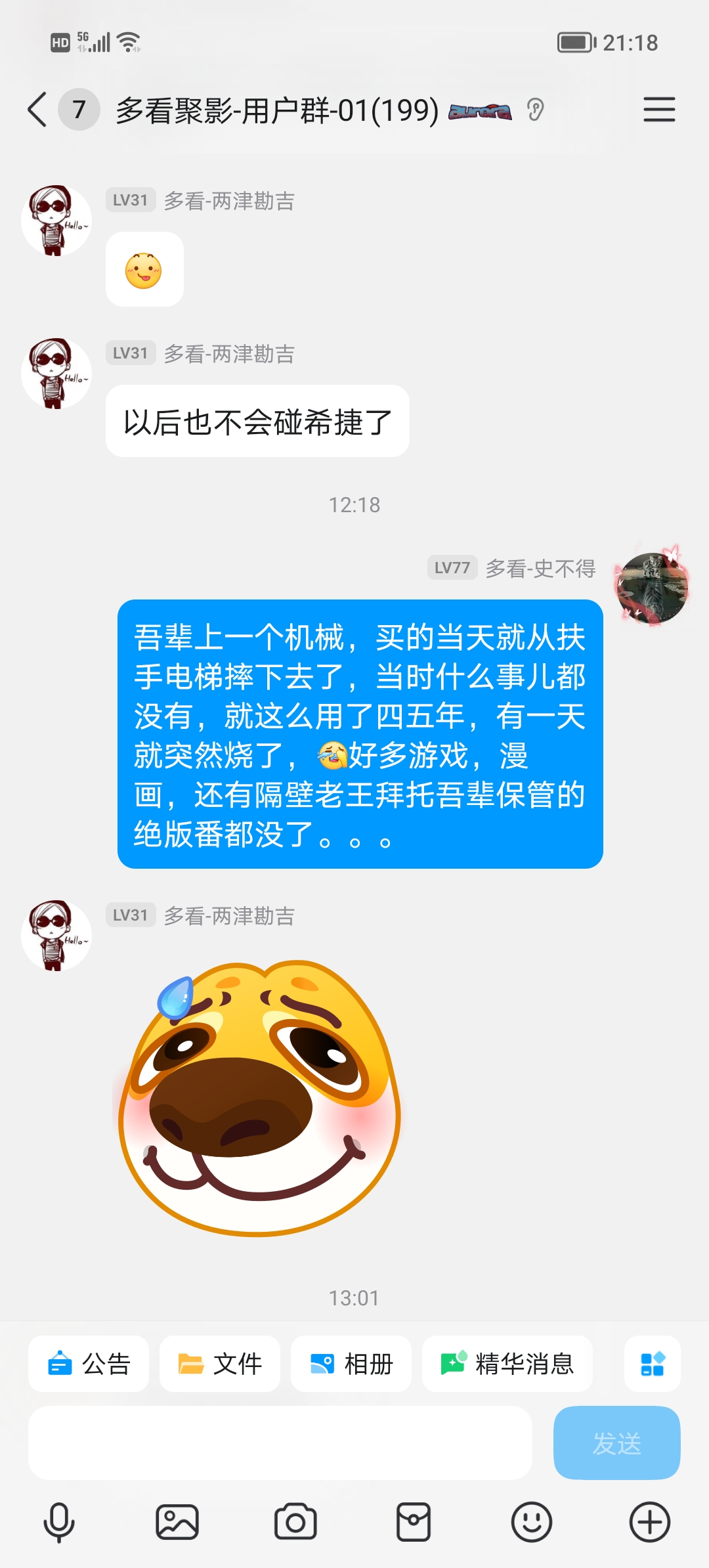This screenshot has height=1568, width=709.
Task: Open the aurora group badge
Action: [480, 112]
